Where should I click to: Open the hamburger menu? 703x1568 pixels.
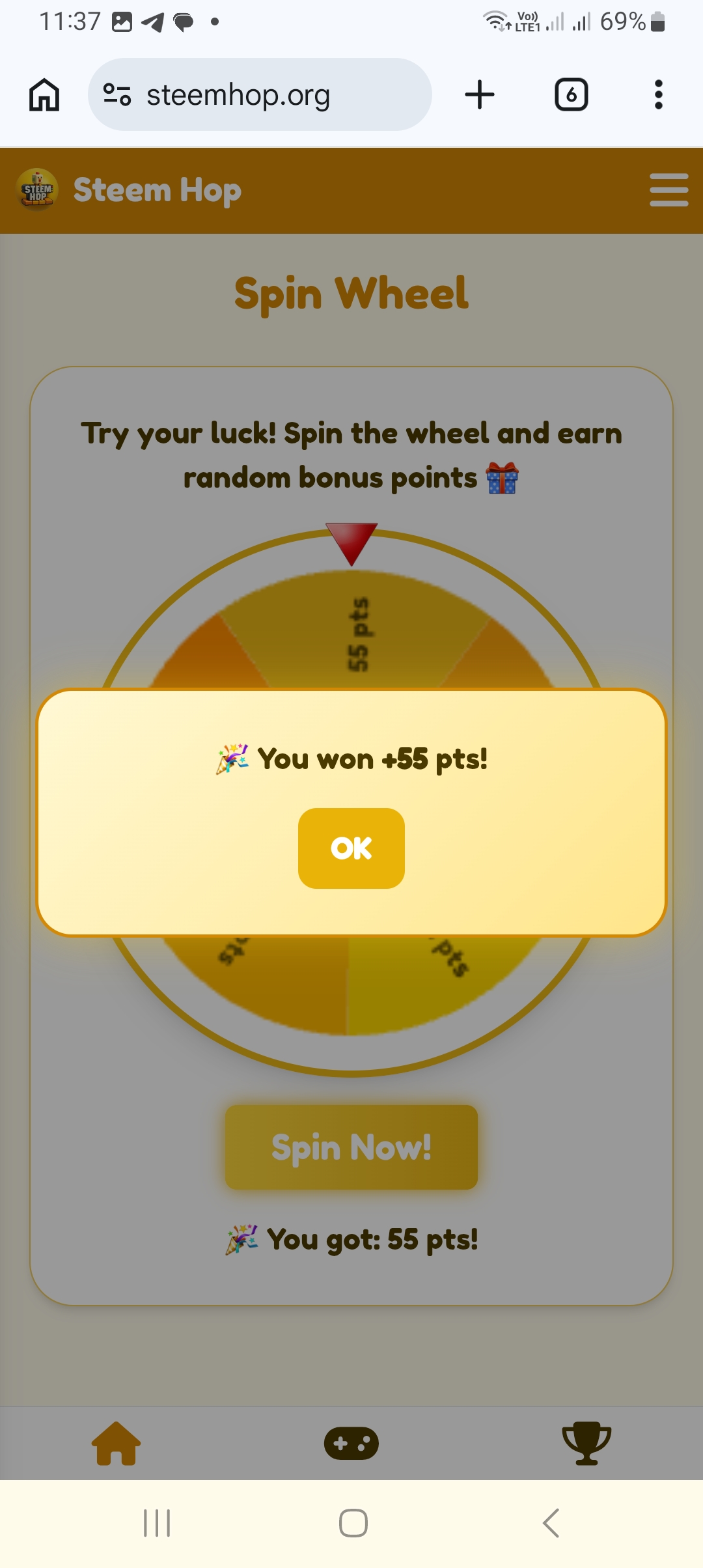pos(669,190)
